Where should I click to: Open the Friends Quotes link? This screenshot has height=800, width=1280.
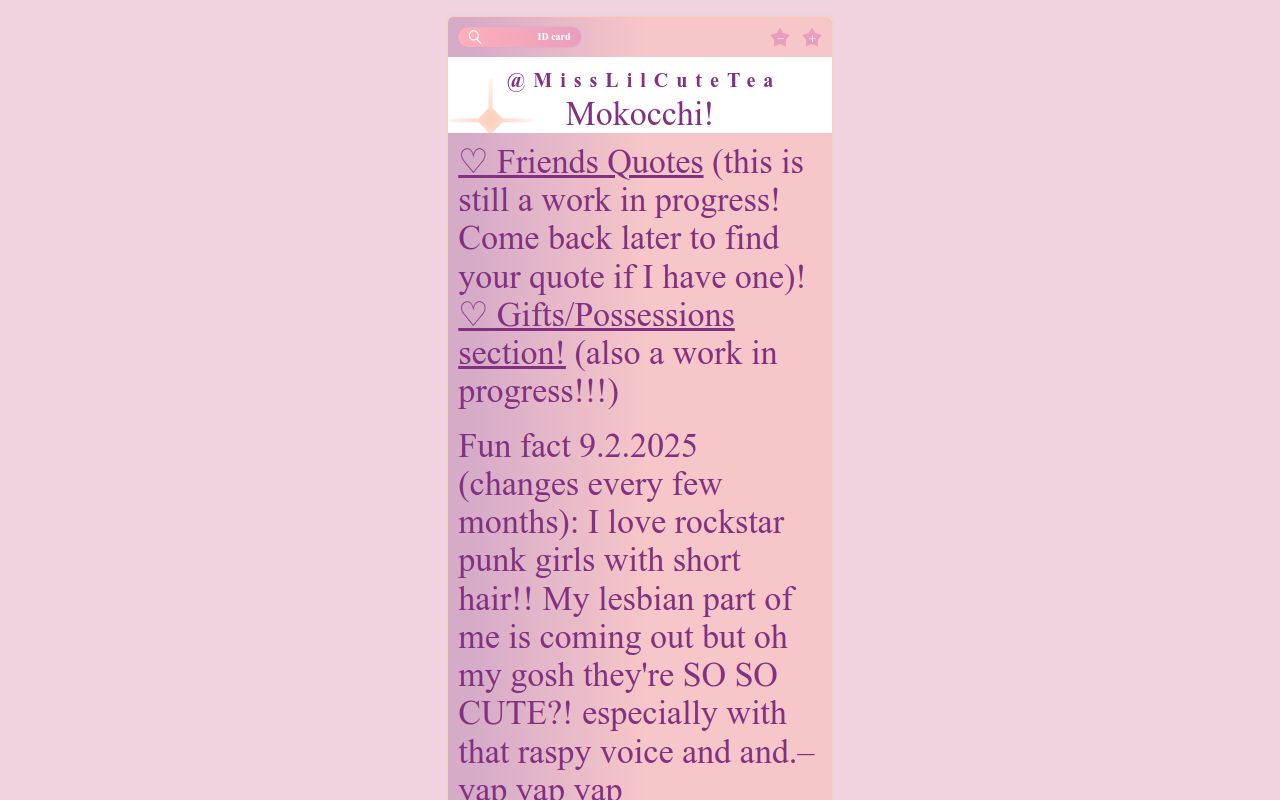click(581, 162)
